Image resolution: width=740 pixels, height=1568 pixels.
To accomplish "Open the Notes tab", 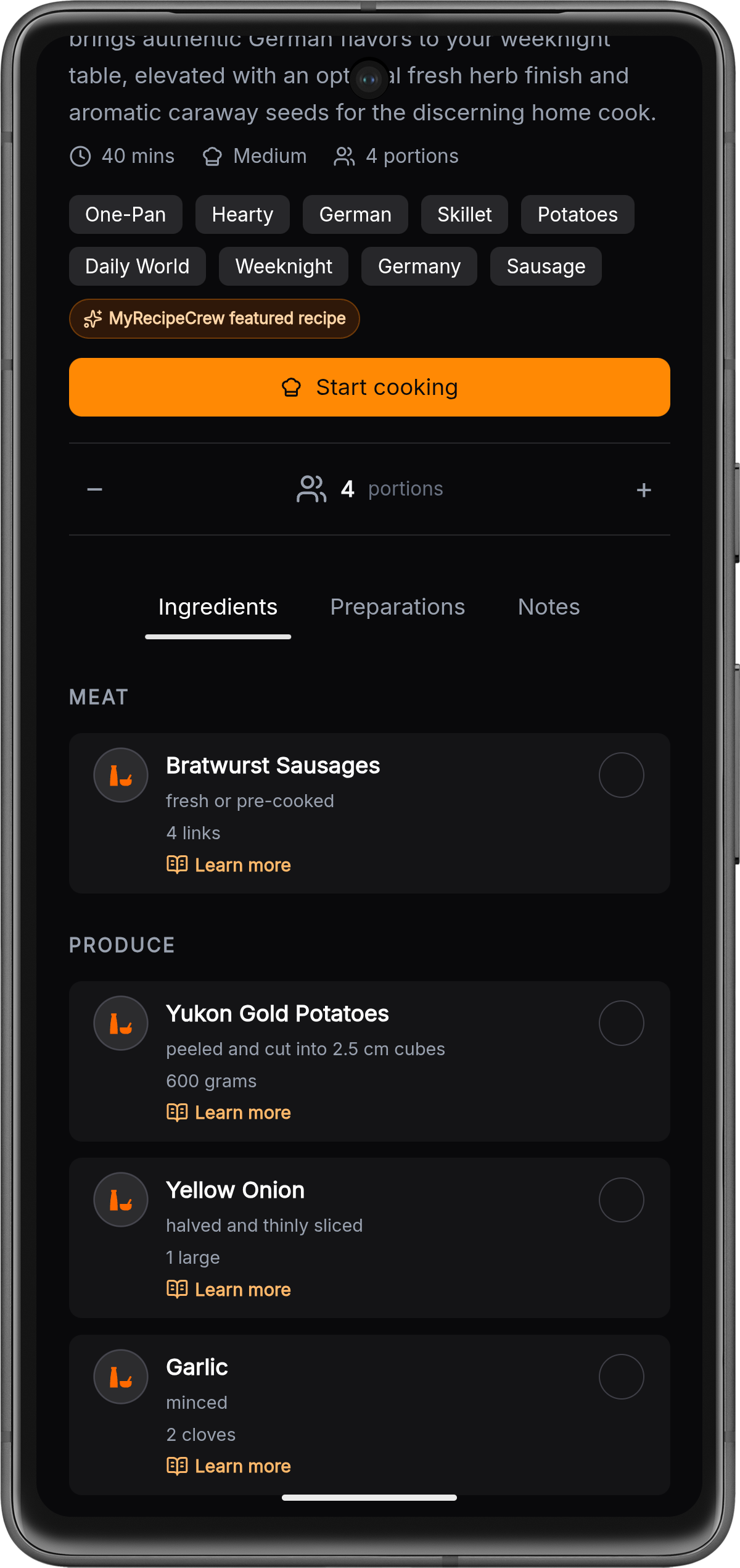I will (548, 607).
